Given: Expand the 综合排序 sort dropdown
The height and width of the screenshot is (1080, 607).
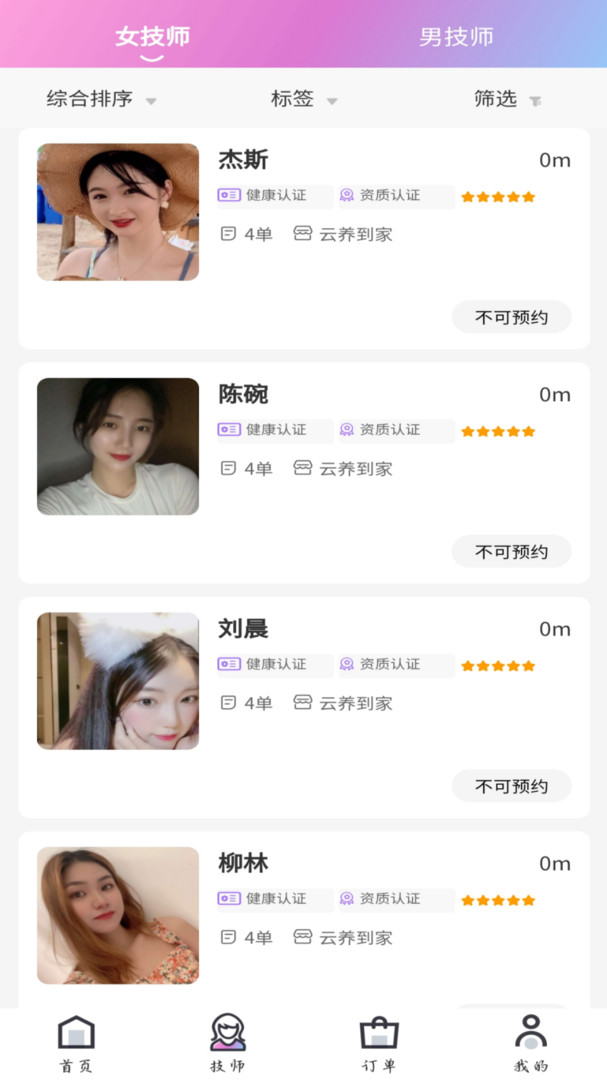Looking at the screenshot, I should point(101,99).
